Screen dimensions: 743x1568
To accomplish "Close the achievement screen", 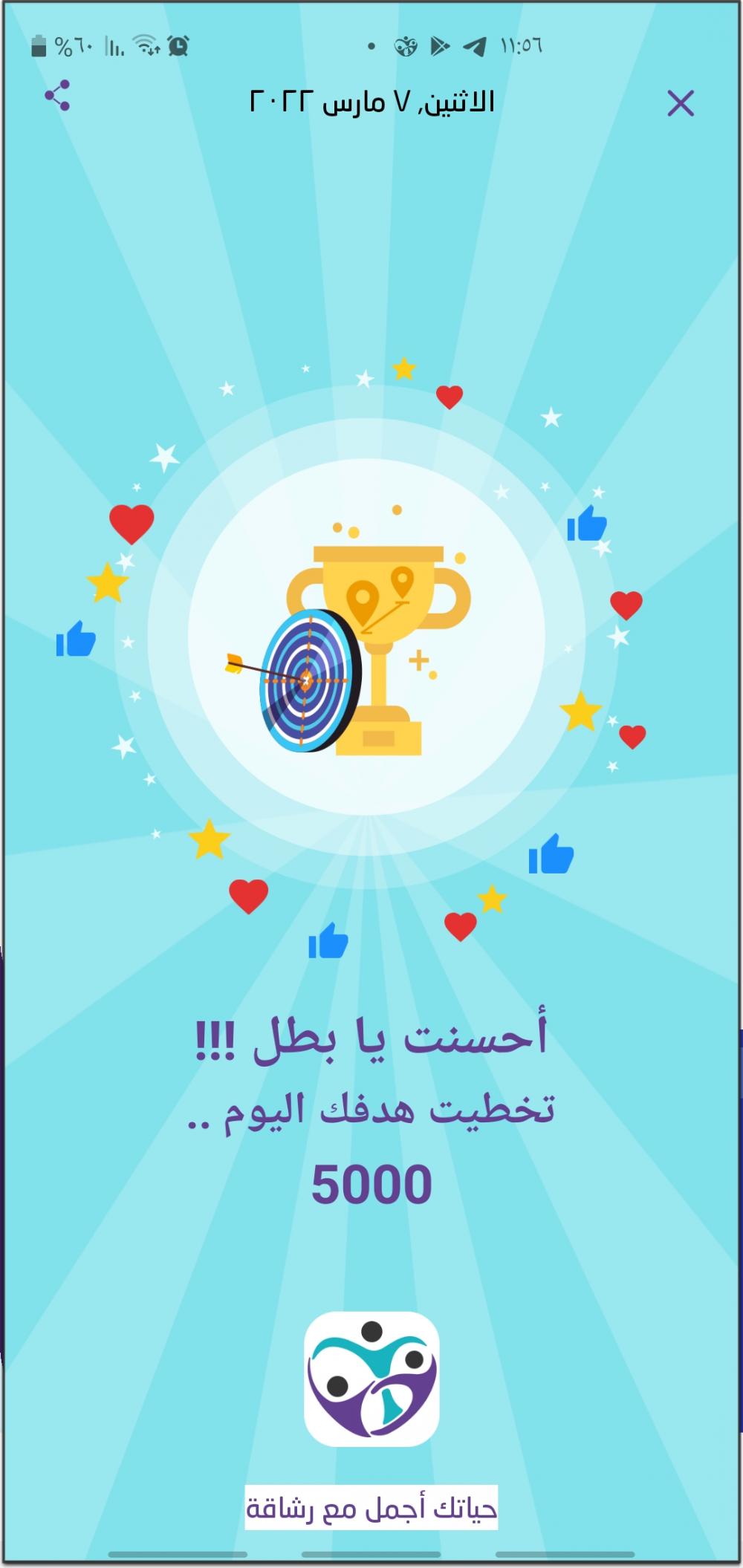I will [680, 103].
